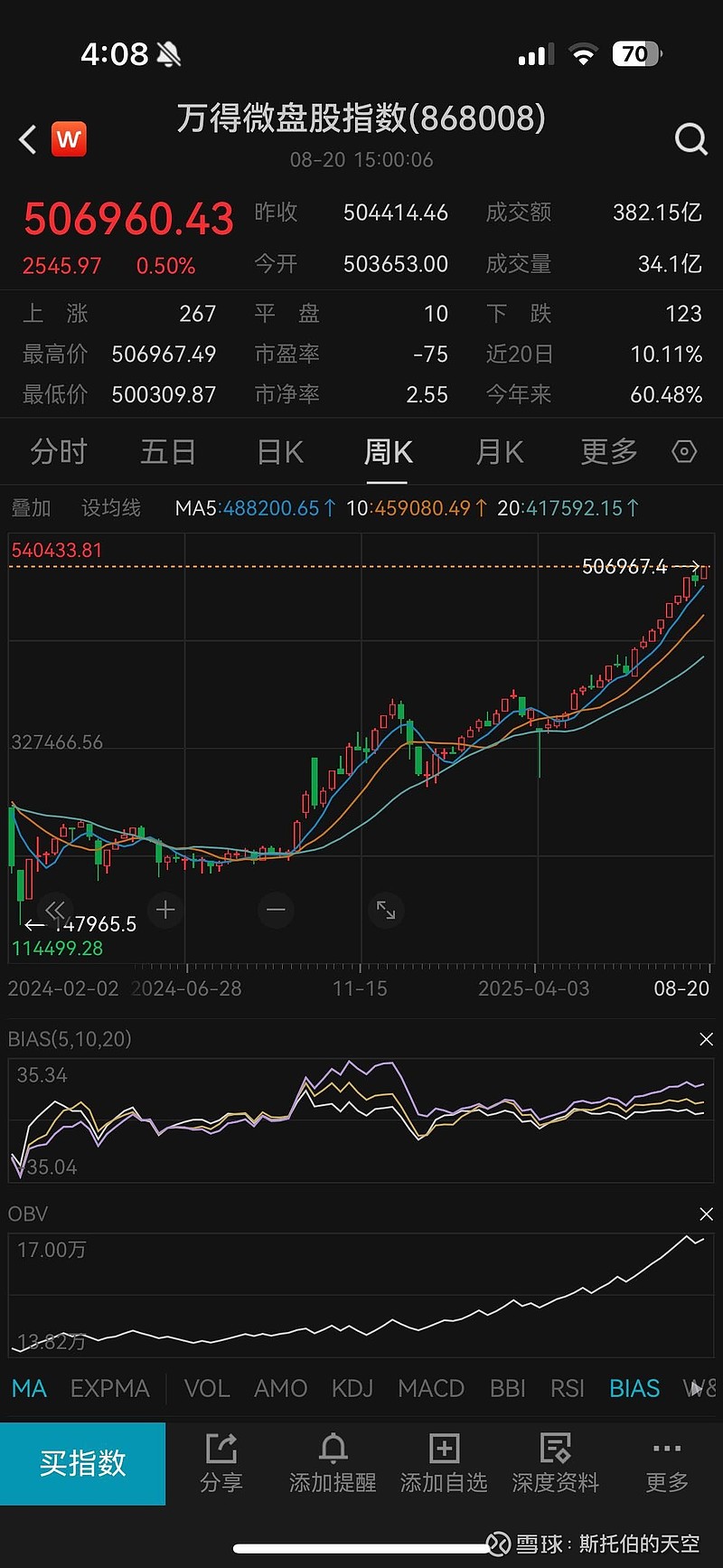Viewport: 723px width, 1568px height.
Task: Show the 月K chart tab
Action: click(x=500, y=451)
